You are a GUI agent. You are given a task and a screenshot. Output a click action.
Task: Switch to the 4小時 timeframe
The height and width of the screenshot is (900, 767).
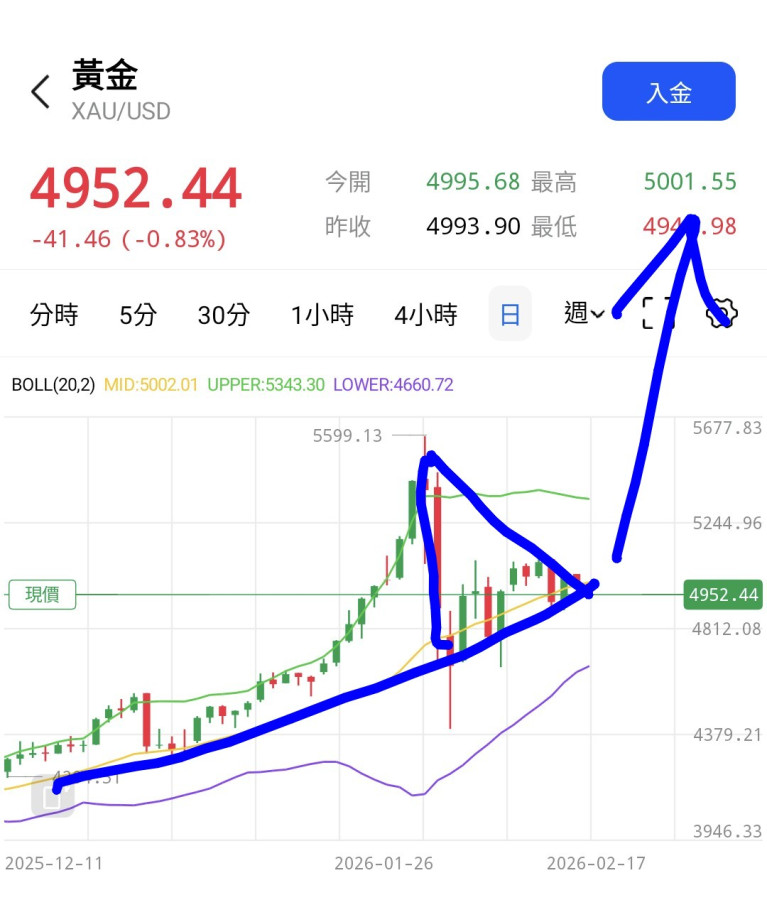tap(425, 315)
